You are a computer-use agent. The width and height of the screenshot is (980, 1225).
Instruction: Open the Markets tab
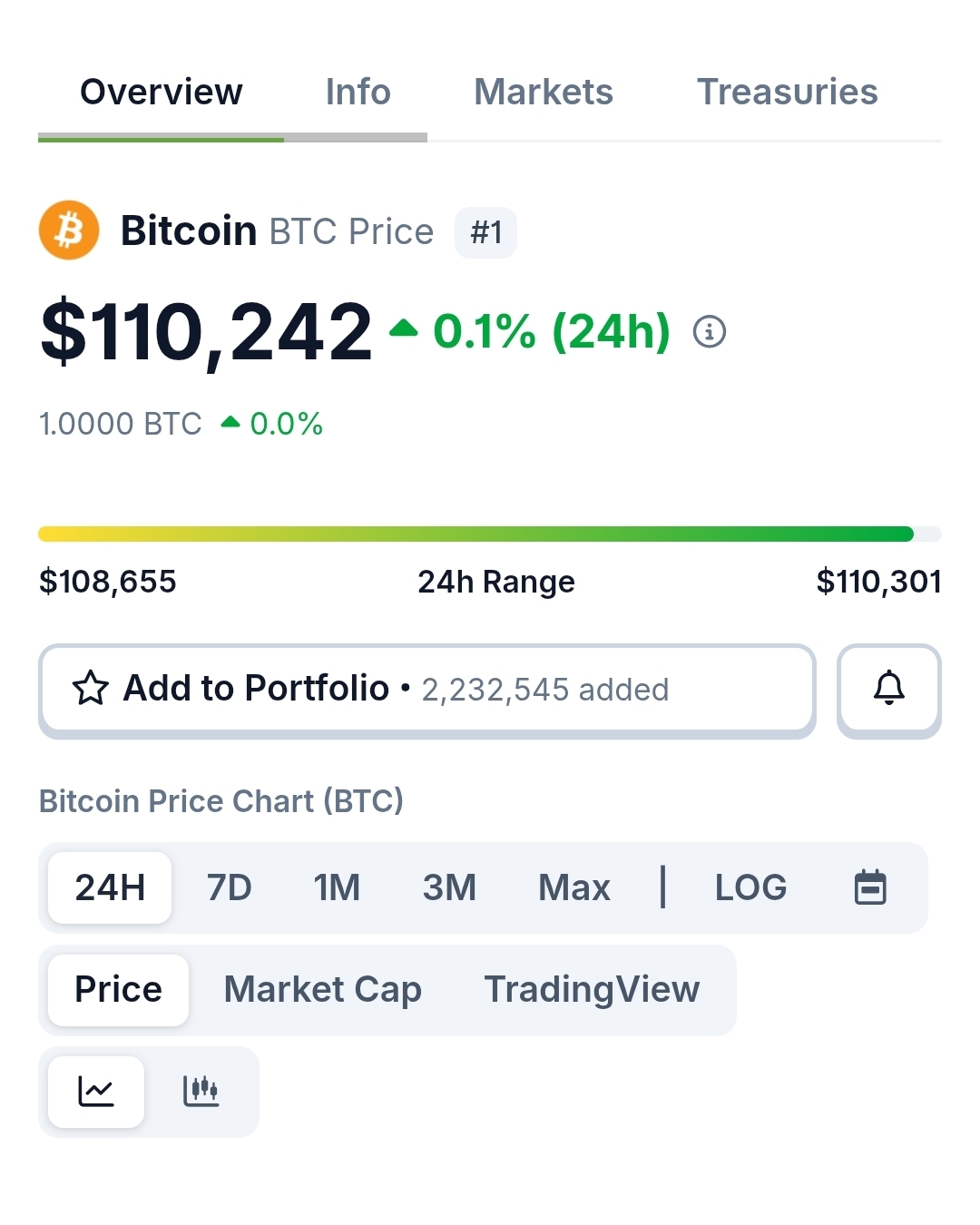[543, 93]
